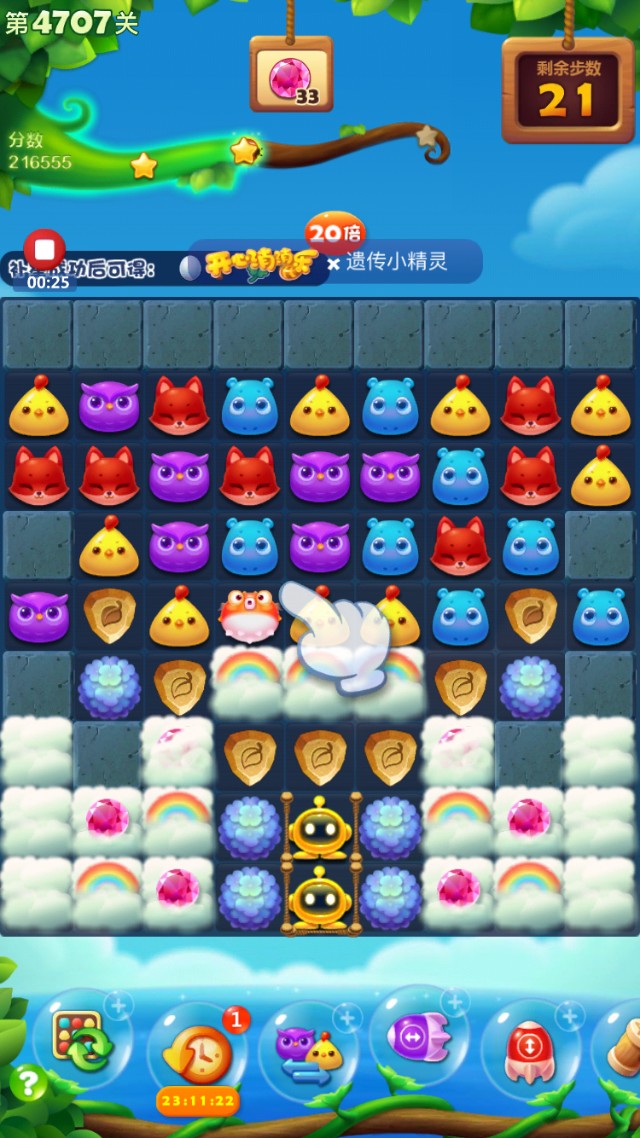Open the help question mark
This screenshot has width=640, height=1138.
[28, 1082]
